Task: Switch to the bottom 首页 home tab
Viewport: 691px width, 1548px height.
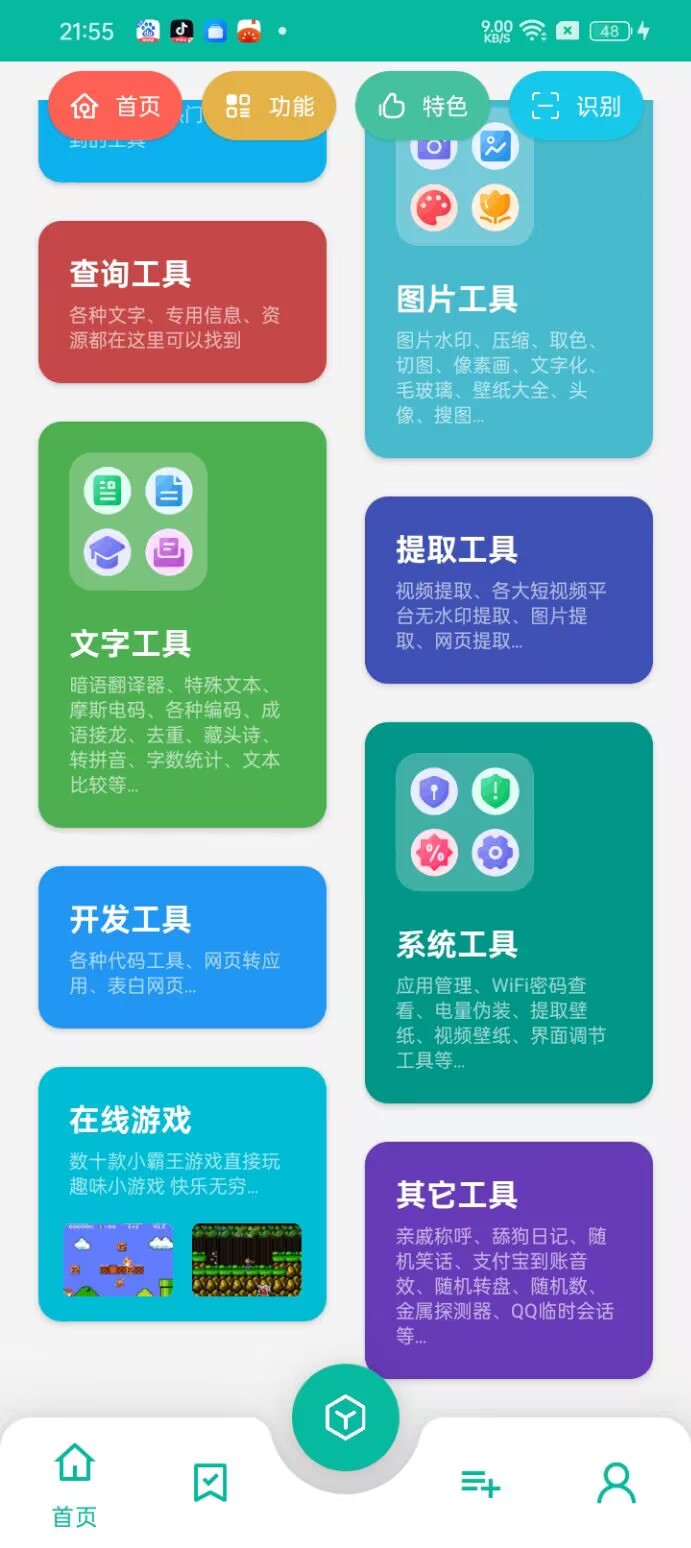Action: coord(75,1485)
